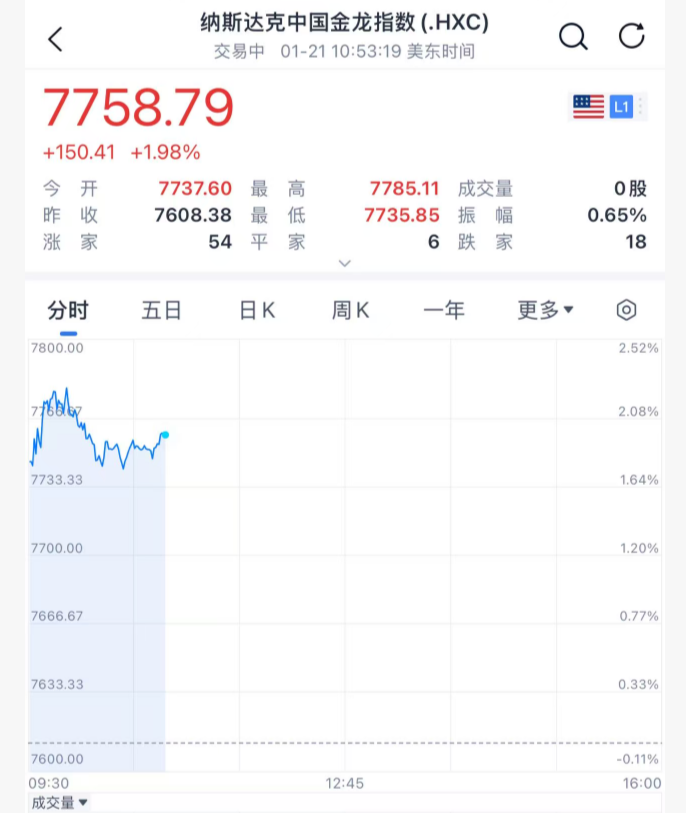686x813 pixels.
Task: Switch to the 日K chart tab
Action: [x=257, y=311]
